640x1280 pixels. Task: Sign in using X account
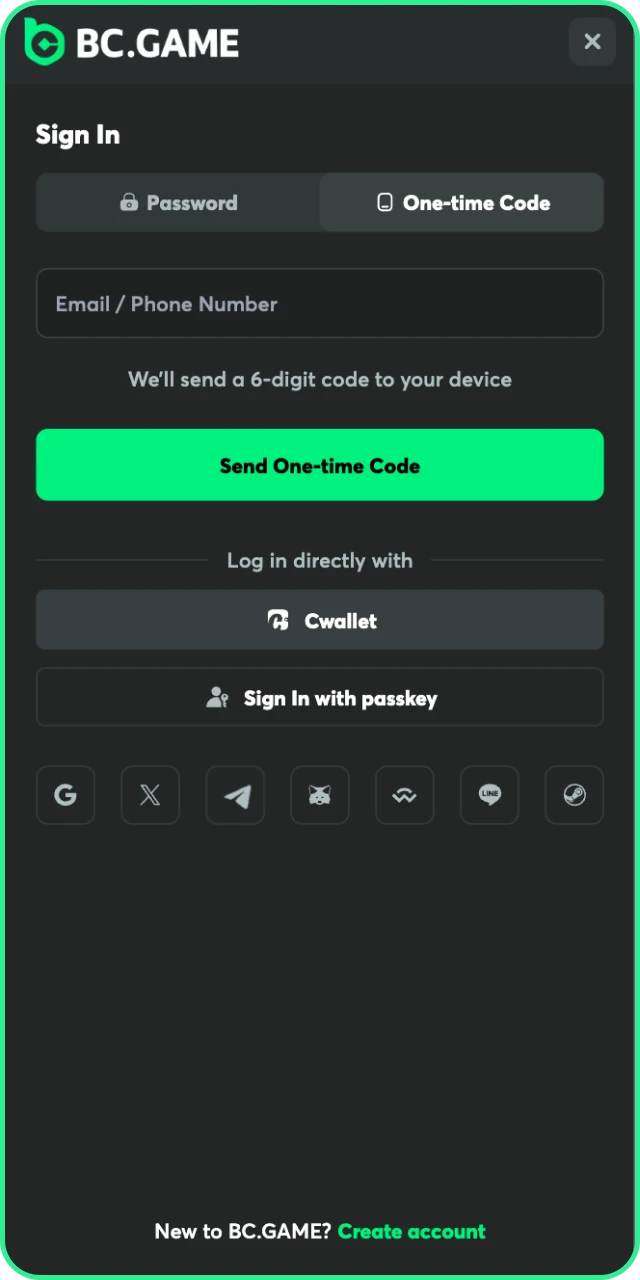click(x=150, y=795)
